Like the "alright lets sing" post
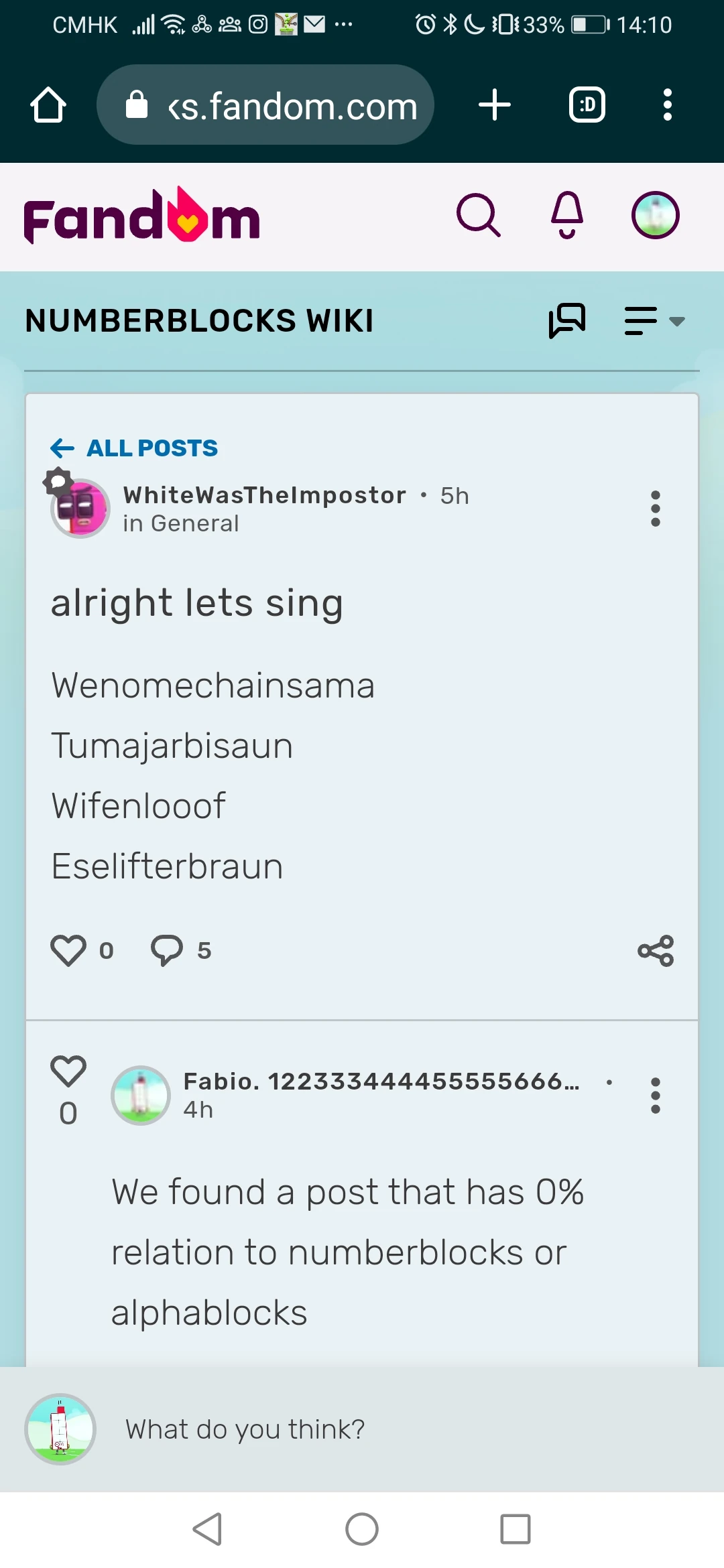 click(68, 950)
